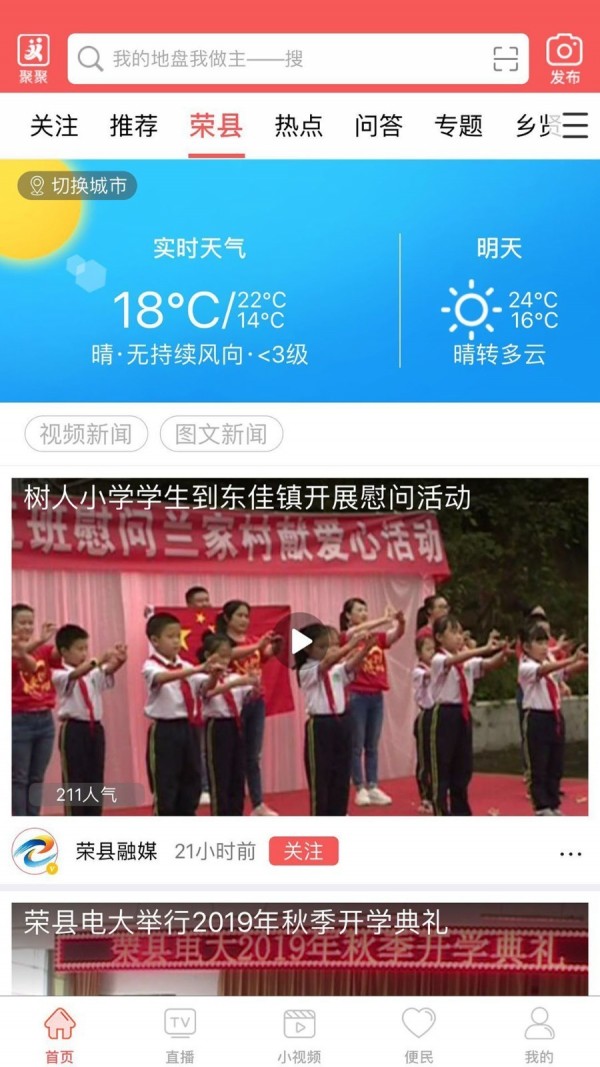Go to the 直播 tab
Image resolution: width=600 pixels, height=1067 pixels.
point(180,1035)
